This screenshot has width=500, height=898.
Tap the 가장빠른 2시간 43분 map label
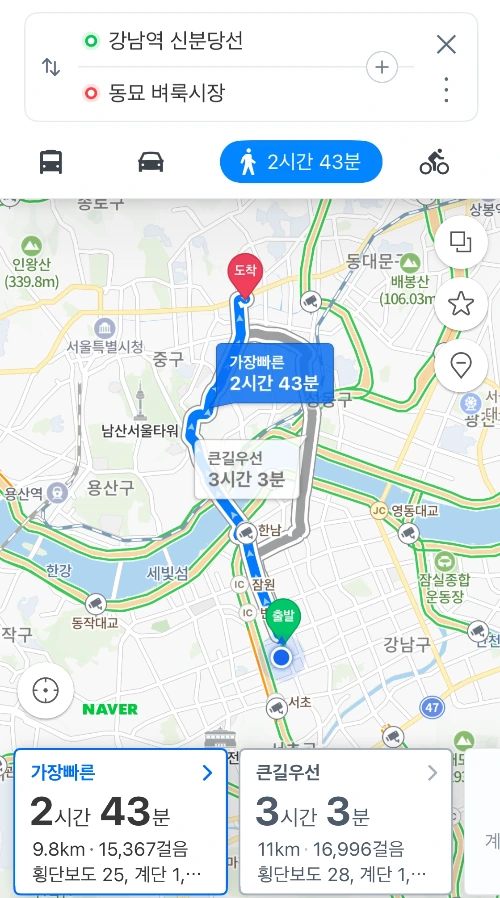(275, 373)
